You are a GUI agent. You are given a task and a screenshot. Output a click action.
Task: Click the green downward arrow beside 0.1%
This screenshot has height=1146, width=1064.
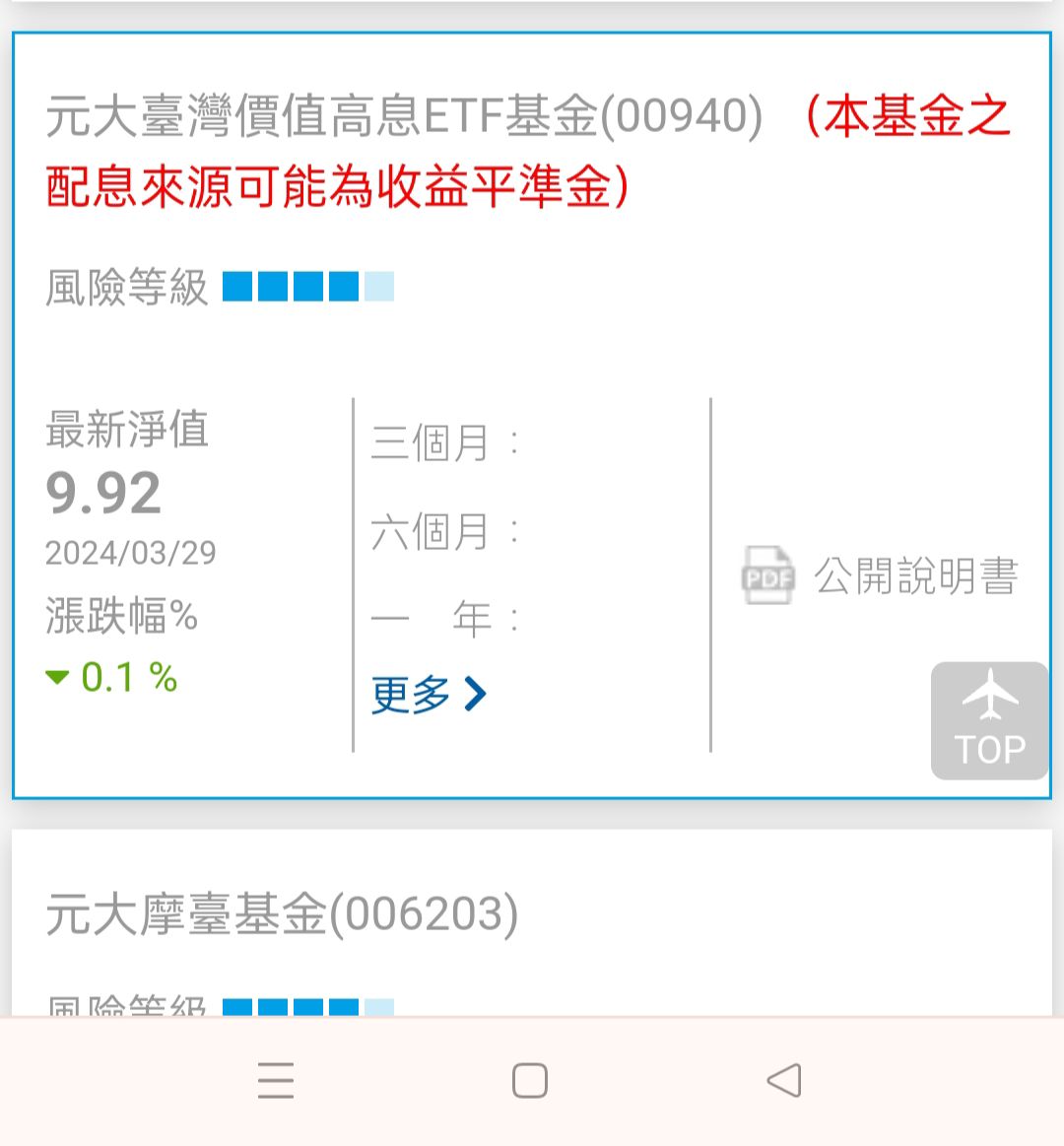[x=59, y=677]
